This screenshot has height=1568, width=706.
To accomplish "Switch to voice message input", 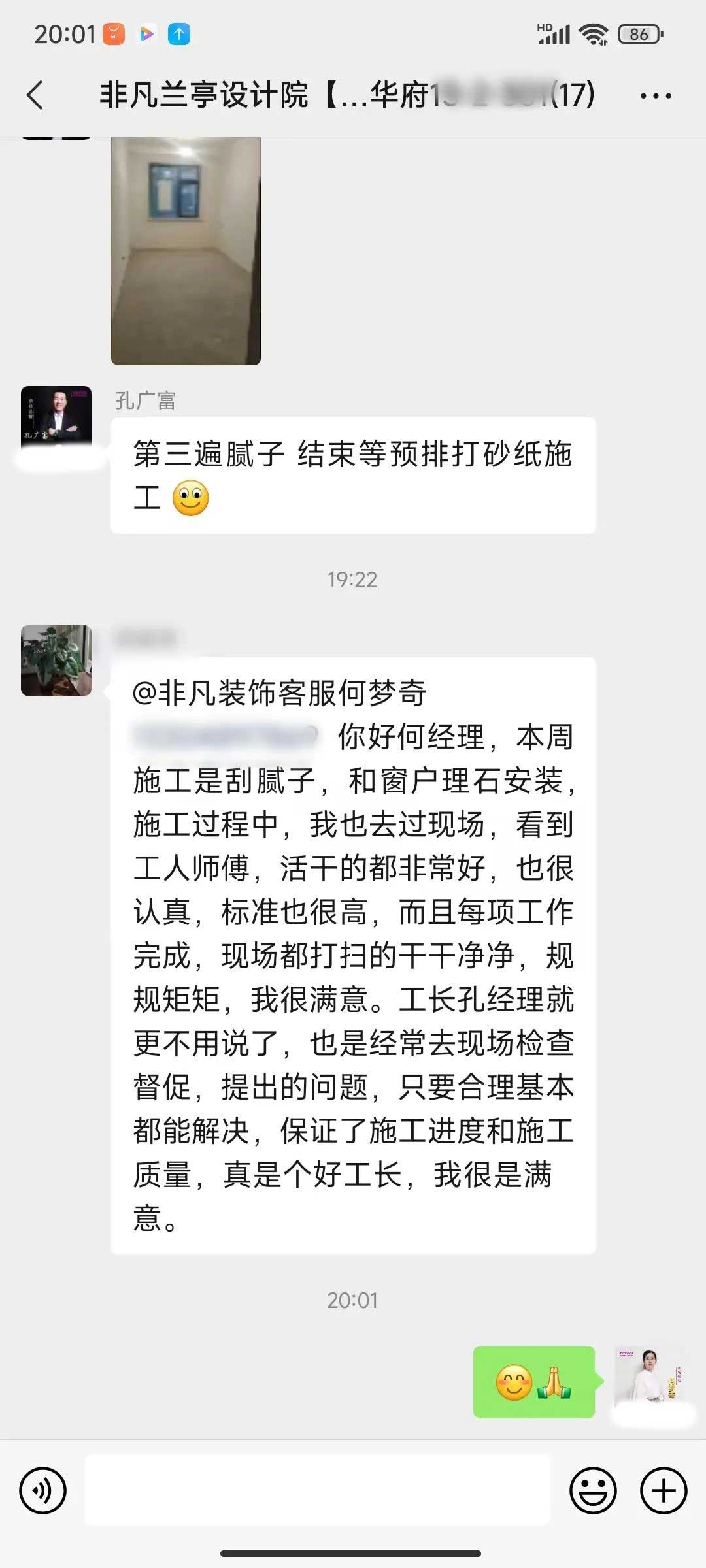I will click(x=43, y=1491).
